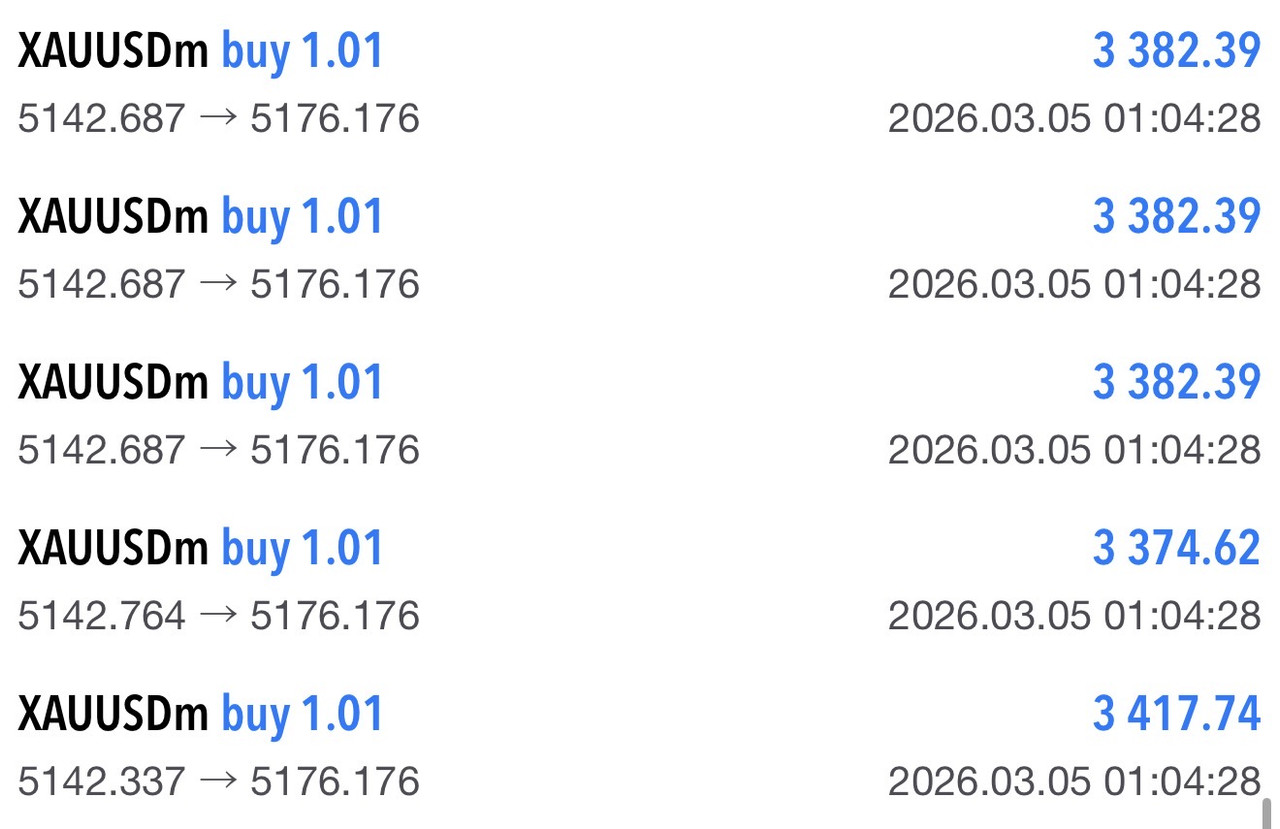The image size is (1280, 829).
Task: Expand the trade with profit 3 374.62
Action: [640, 580]
